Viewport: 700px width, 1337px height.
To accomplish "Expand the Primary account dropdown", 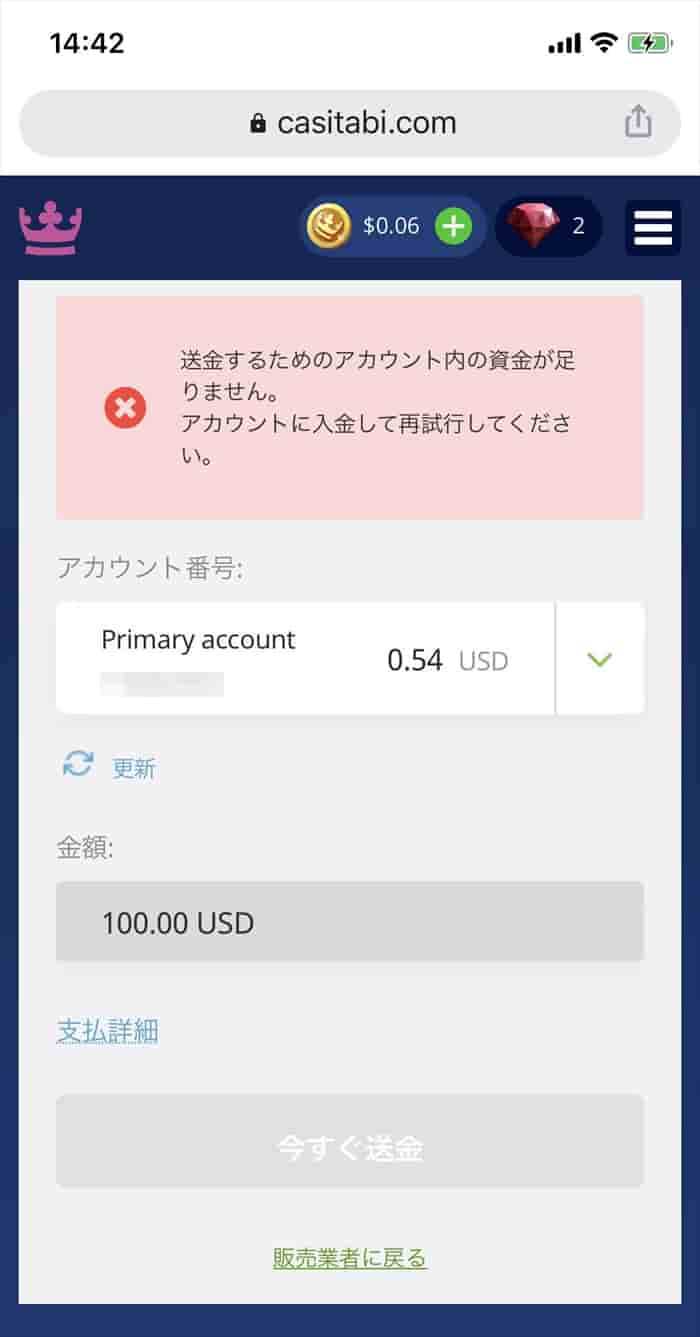I will pos(599,659).
